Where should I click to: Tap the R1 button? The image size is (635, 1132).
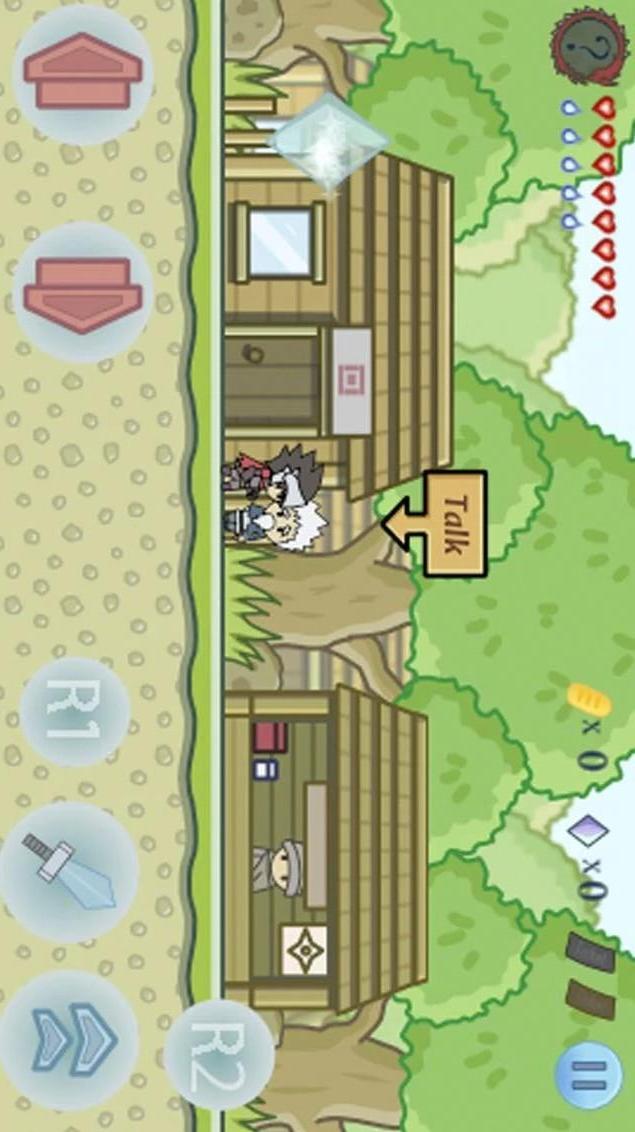click(75, 711)
